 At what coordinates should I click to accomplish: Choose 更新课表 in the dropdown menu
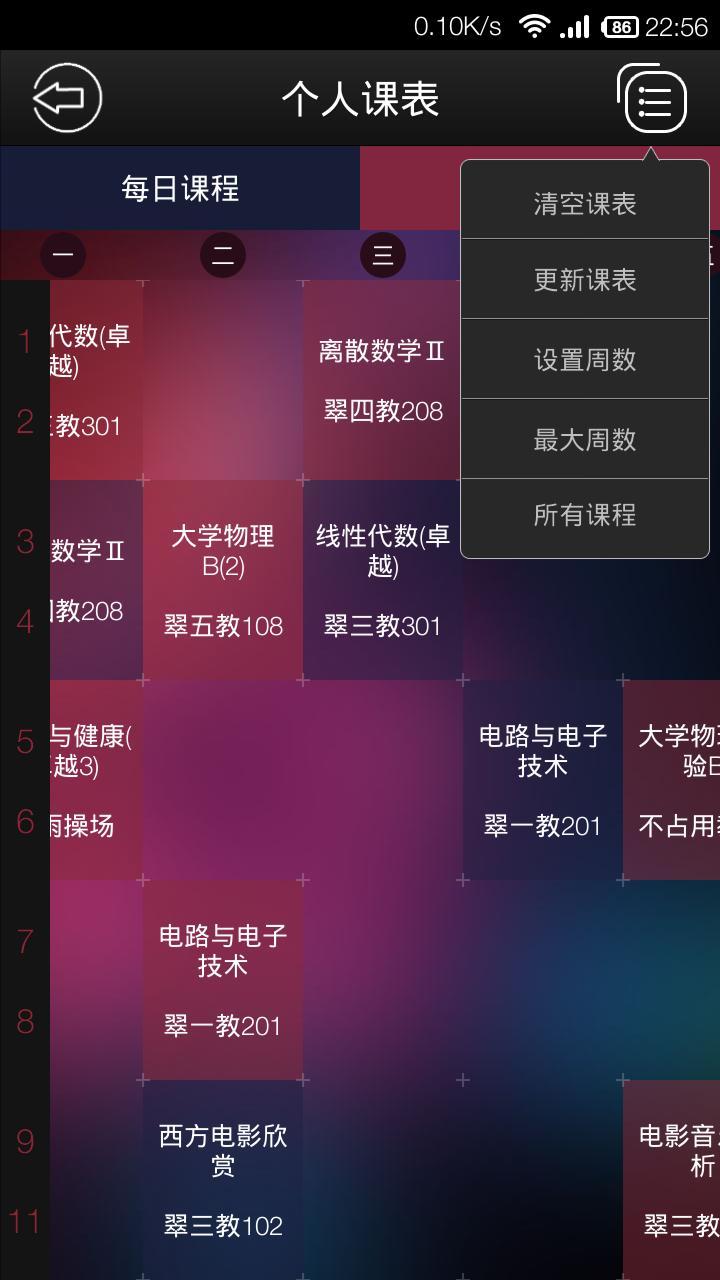click(585, 280)
